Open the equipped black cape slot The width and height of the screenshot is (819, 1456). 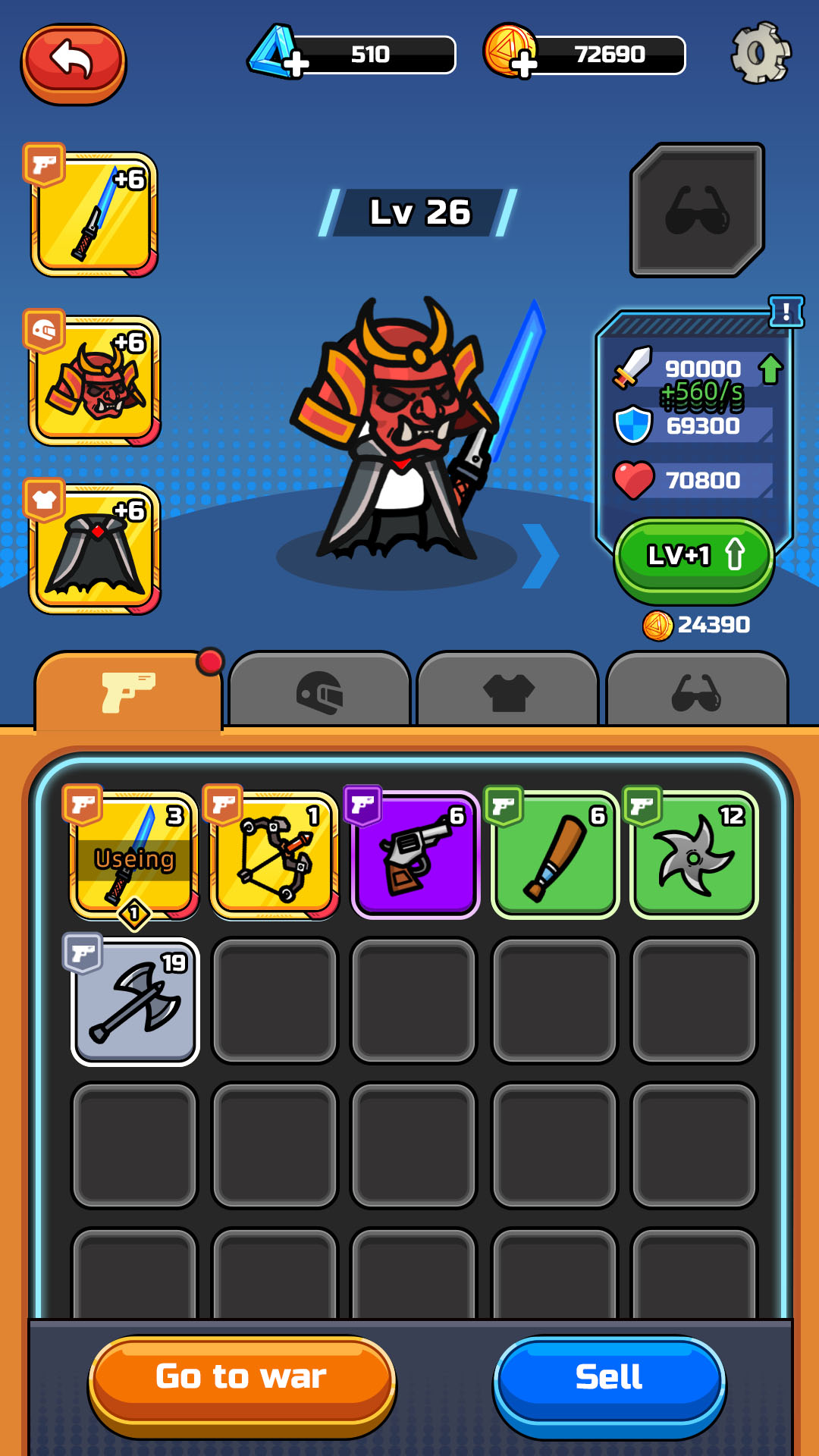[94, 549]
